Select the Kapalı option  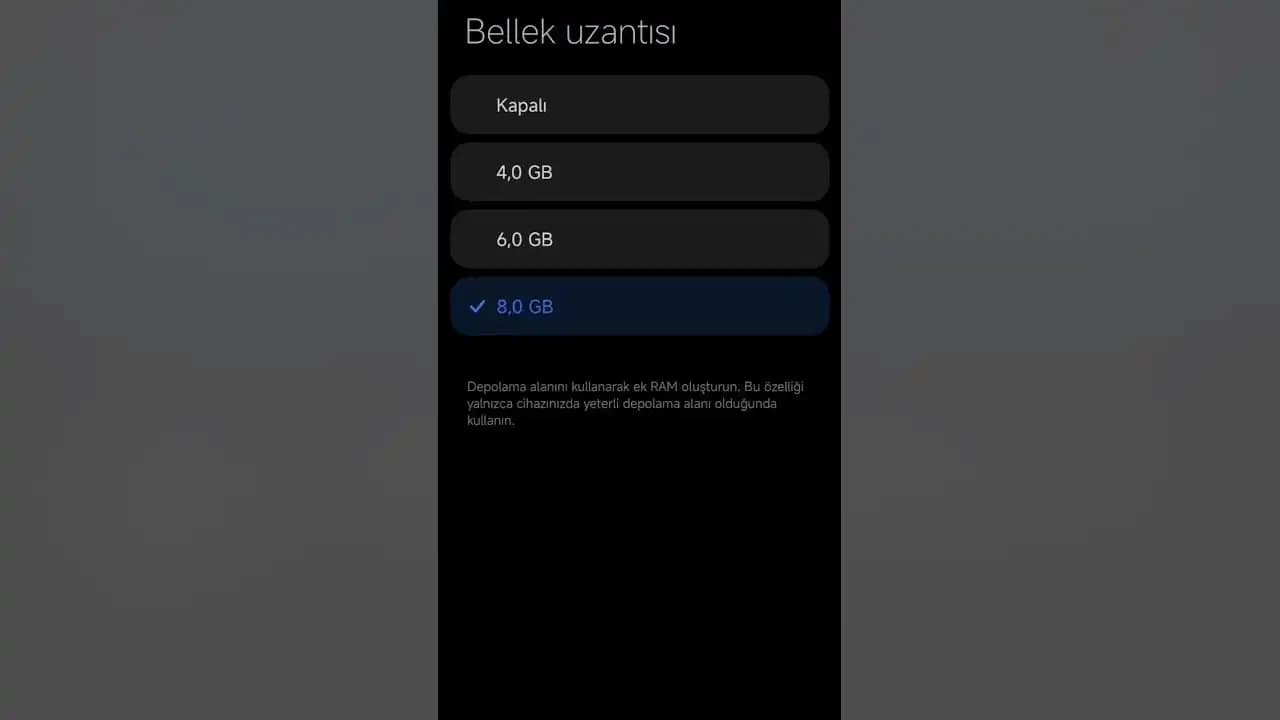tap(639, 105)
